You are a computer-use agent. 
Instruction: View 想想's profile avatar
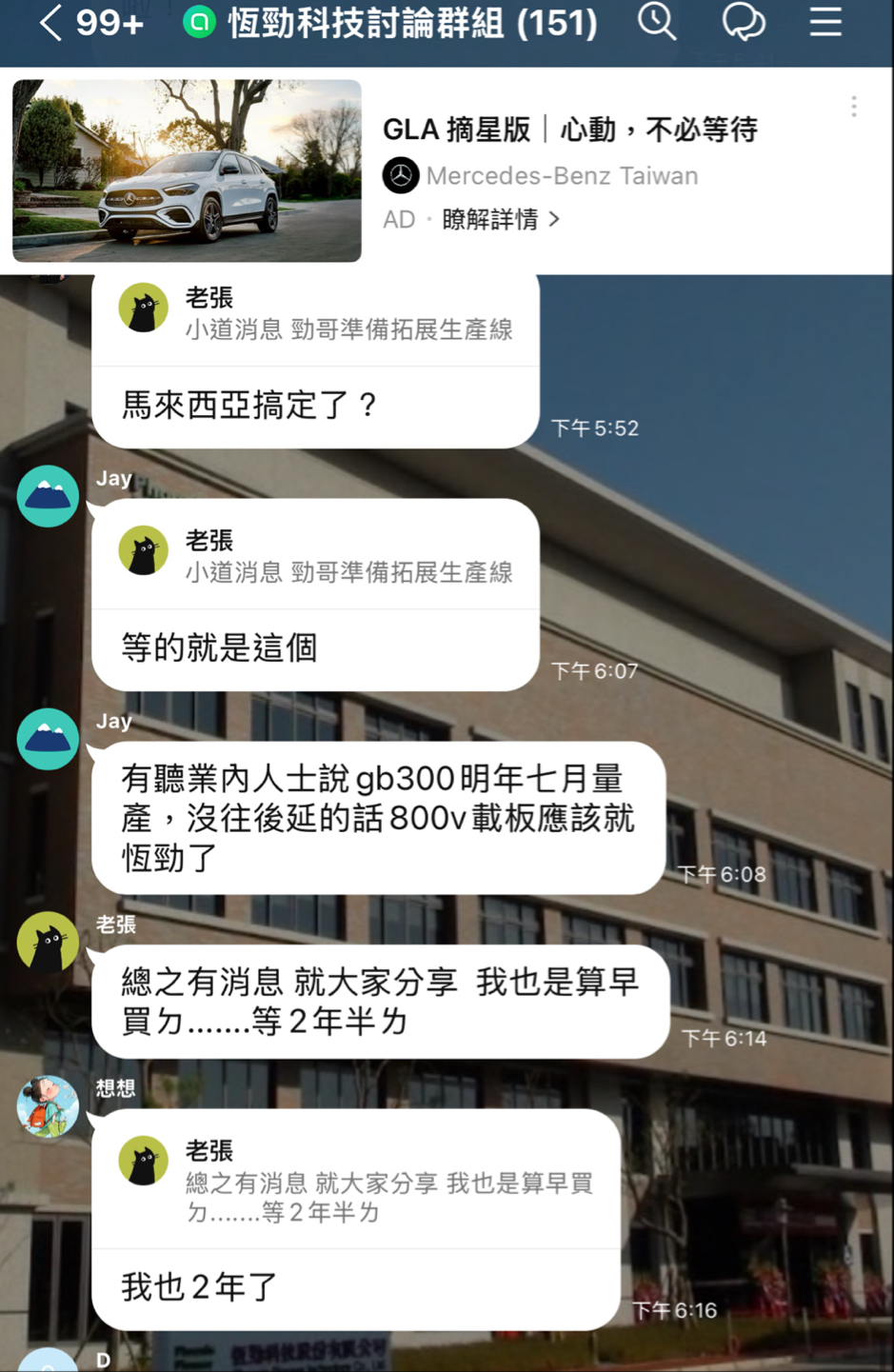pyautogui.click(x=48, y=1106)
